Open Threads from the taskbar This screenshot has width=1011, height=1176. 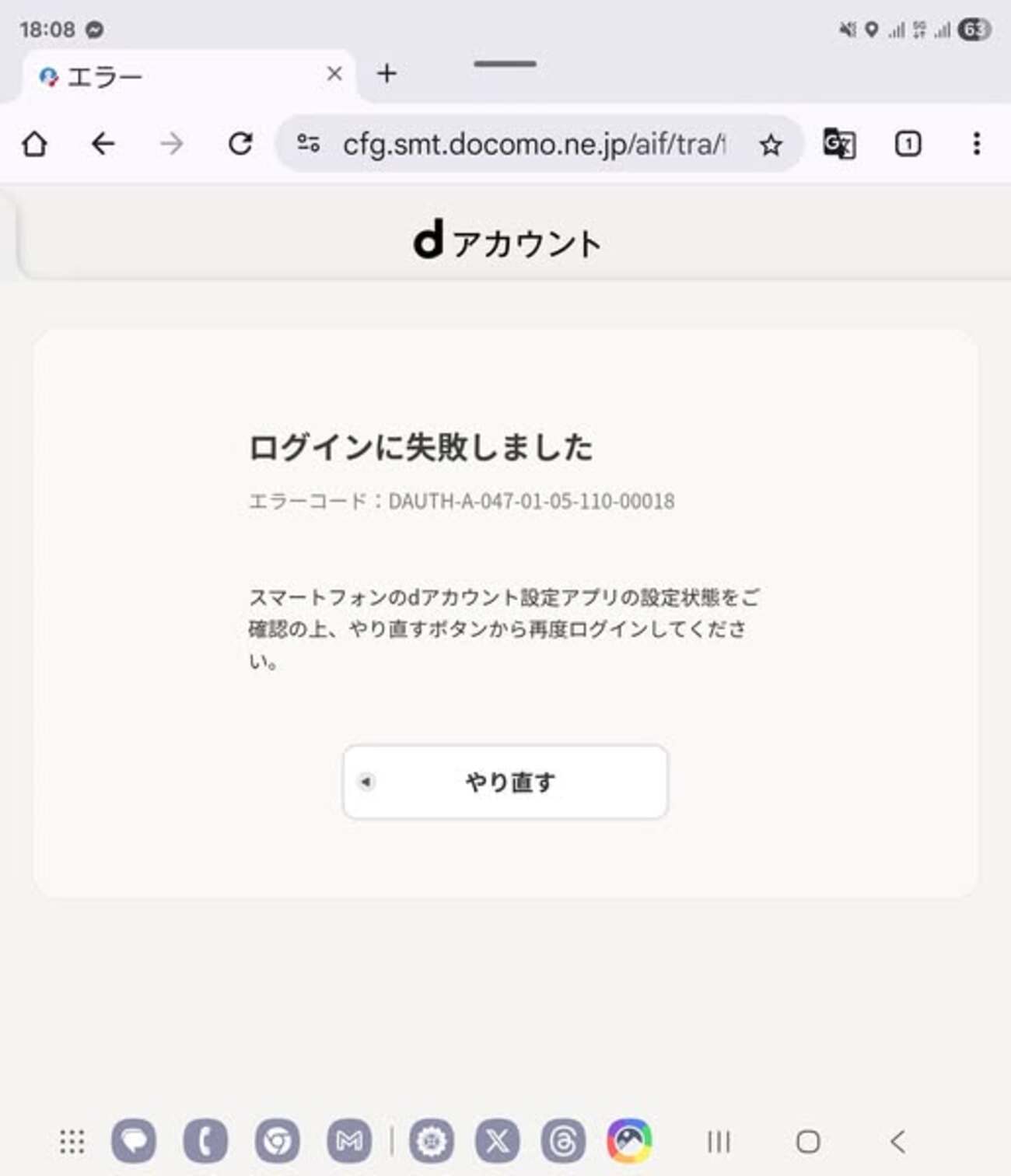coord(563,1142)
